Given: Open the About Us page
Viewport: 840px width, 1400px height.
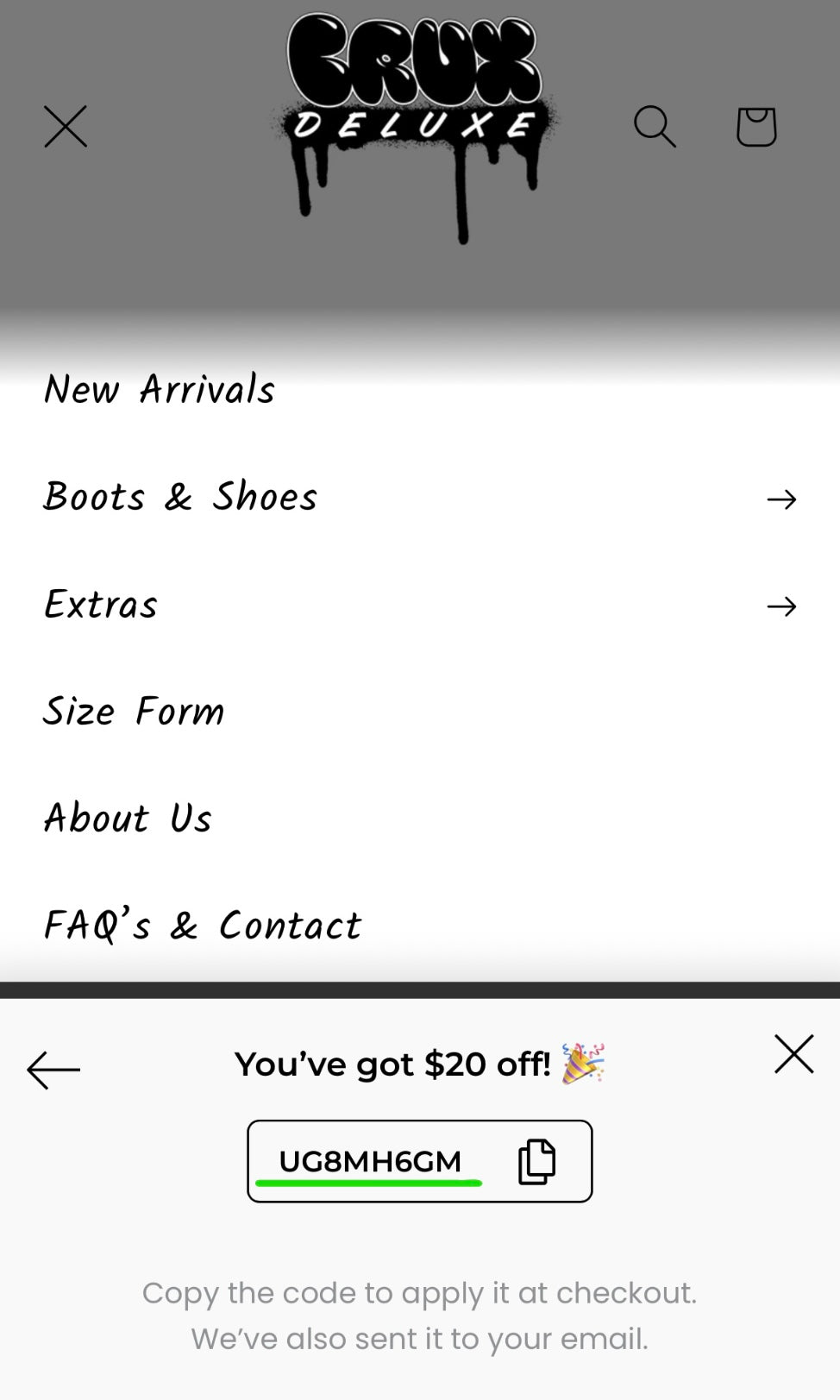Looking at the screenshot, I should pos(128,819).
